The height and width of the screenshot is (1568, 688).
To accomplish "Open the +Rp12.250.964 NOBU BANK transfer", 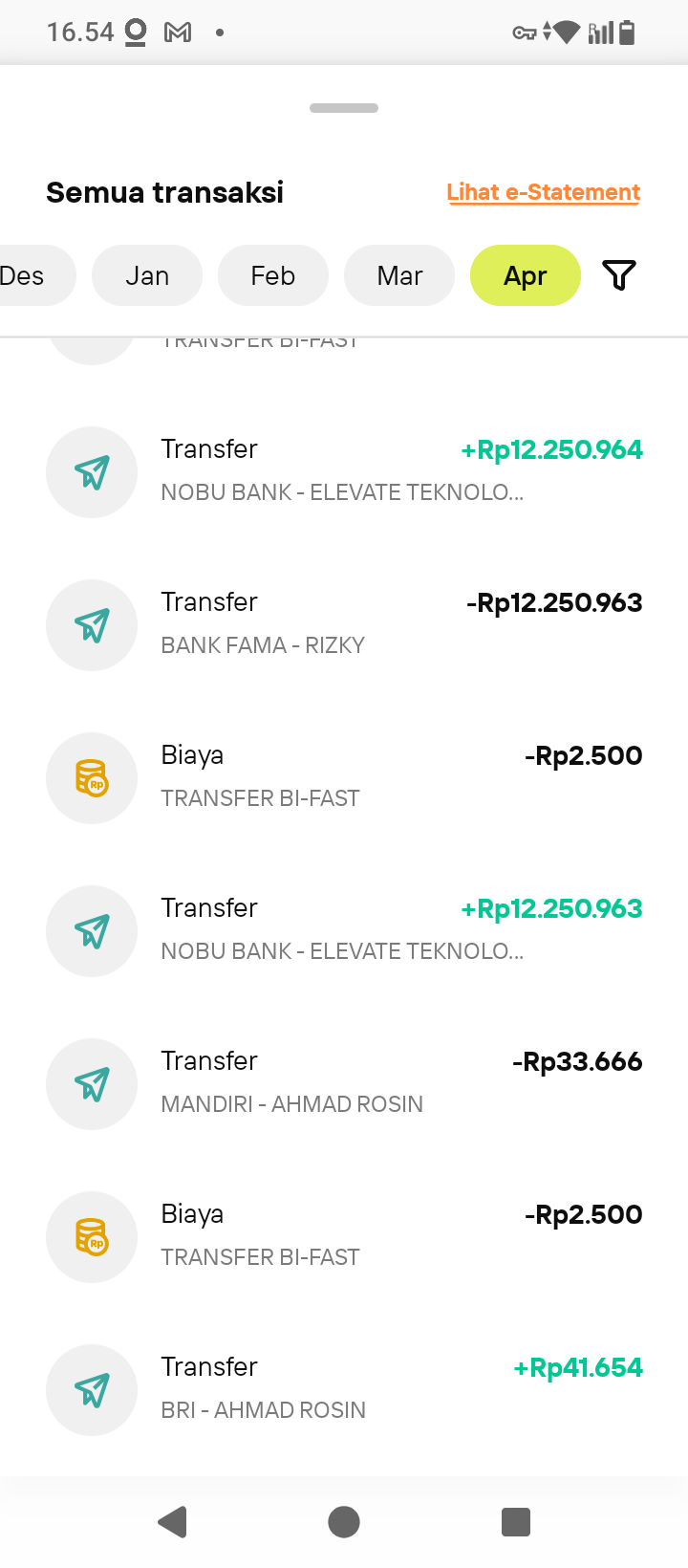I will 344,471.
